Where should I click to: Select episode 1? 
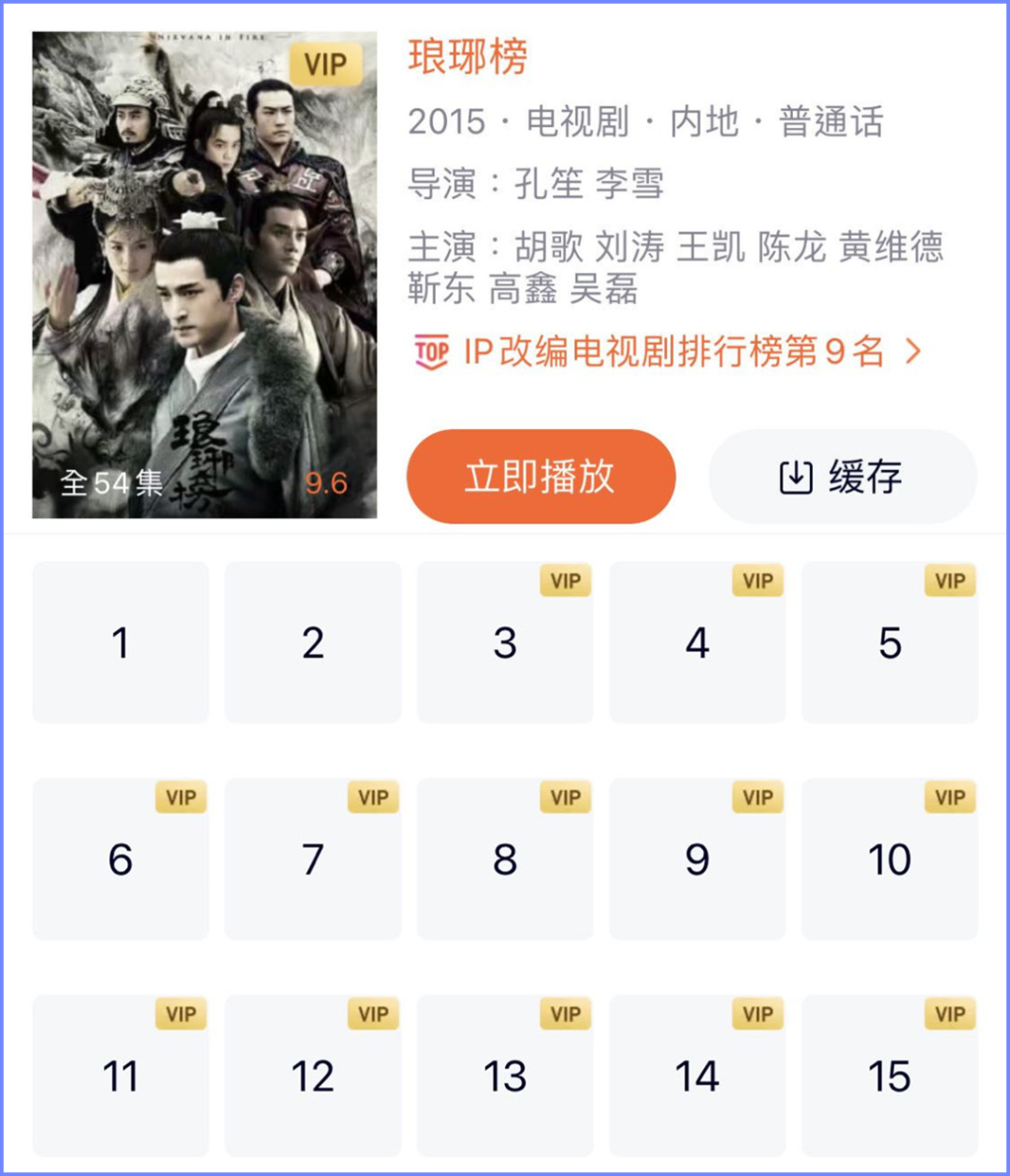coord(121,642)
